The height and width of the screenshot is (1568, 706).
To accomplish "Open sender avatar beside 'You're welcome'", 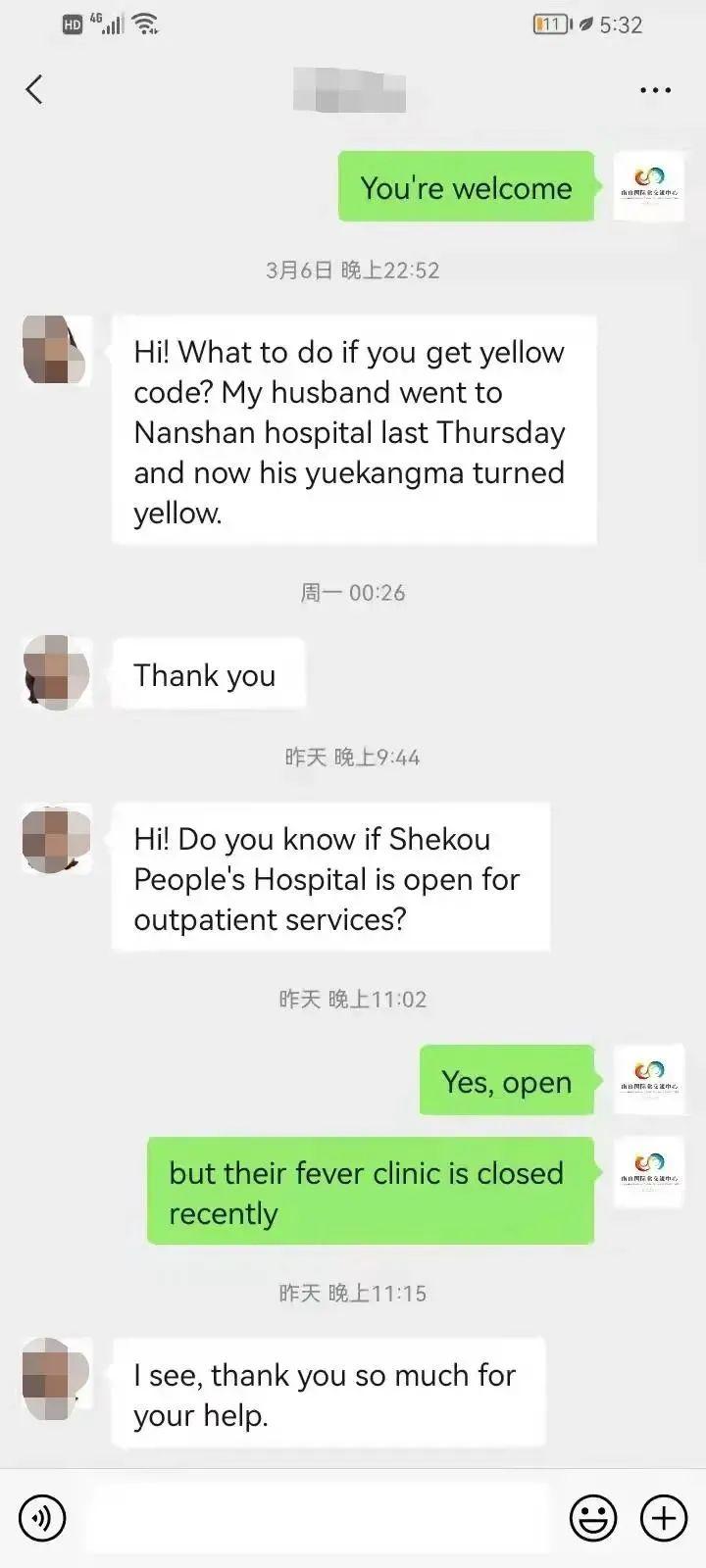I will 648,185.
